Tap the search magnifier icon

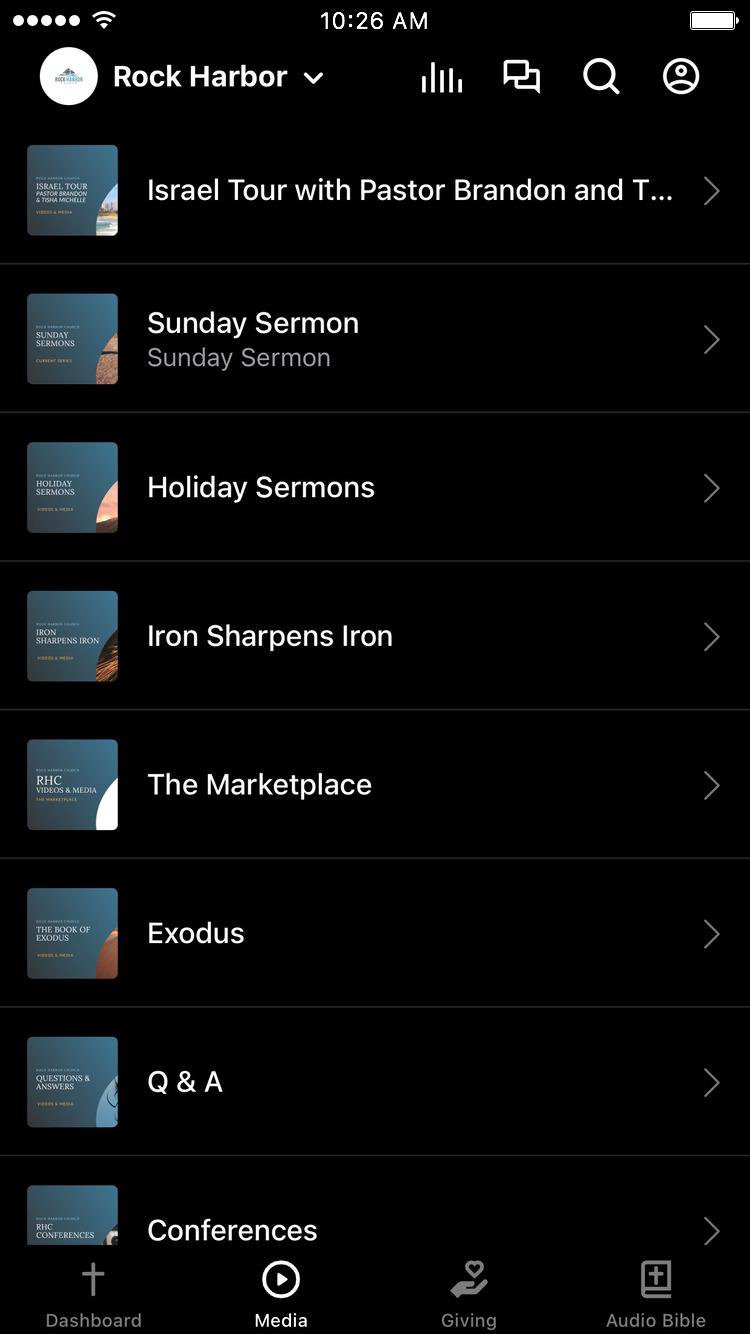coord(601,77)
